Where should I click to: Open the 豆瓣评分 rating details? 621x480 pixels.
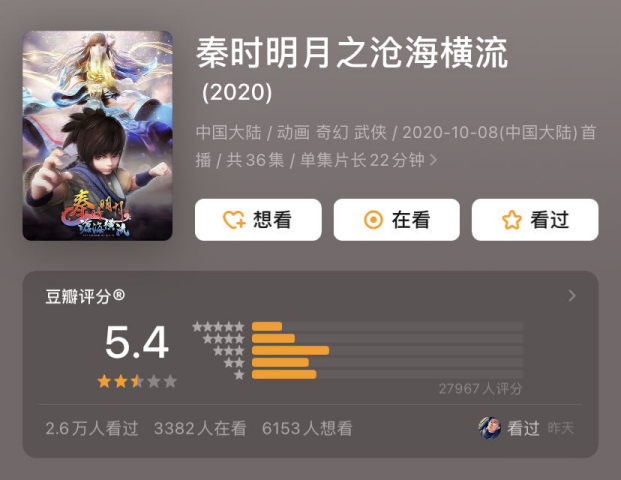click(x=571, y=296)
